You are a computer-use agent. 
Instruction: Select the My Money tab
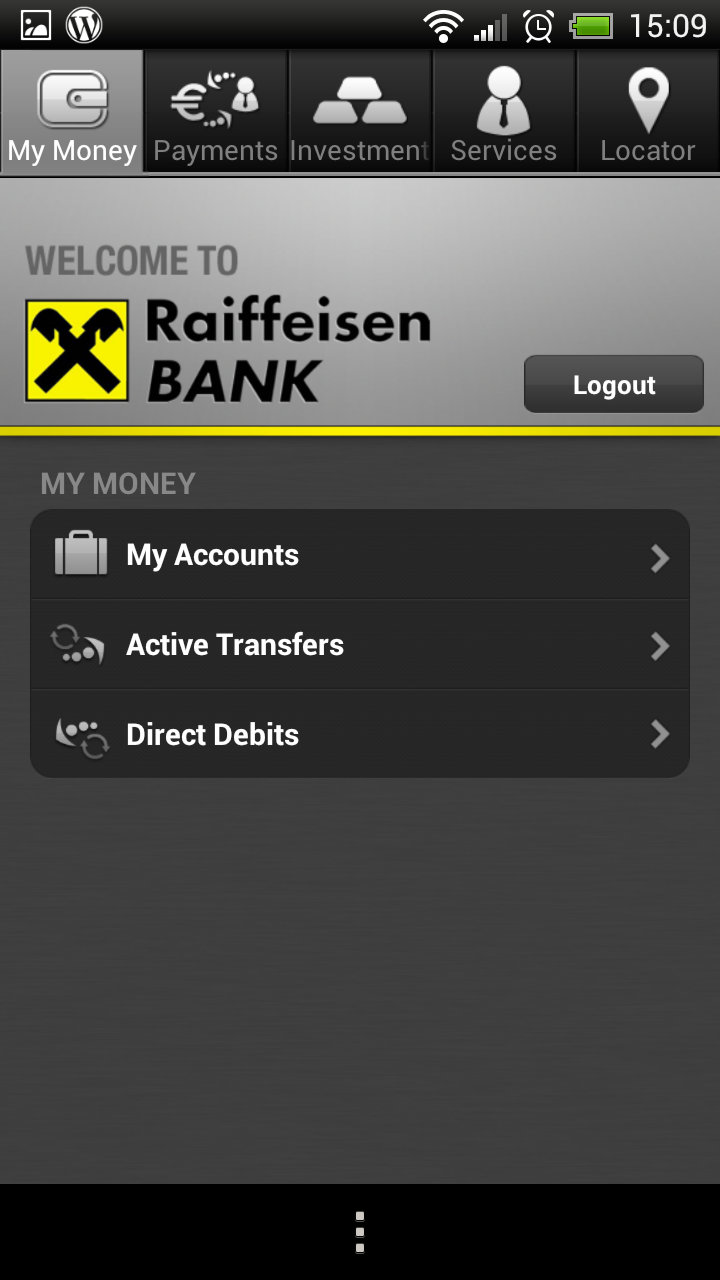(x=72, y=111)
